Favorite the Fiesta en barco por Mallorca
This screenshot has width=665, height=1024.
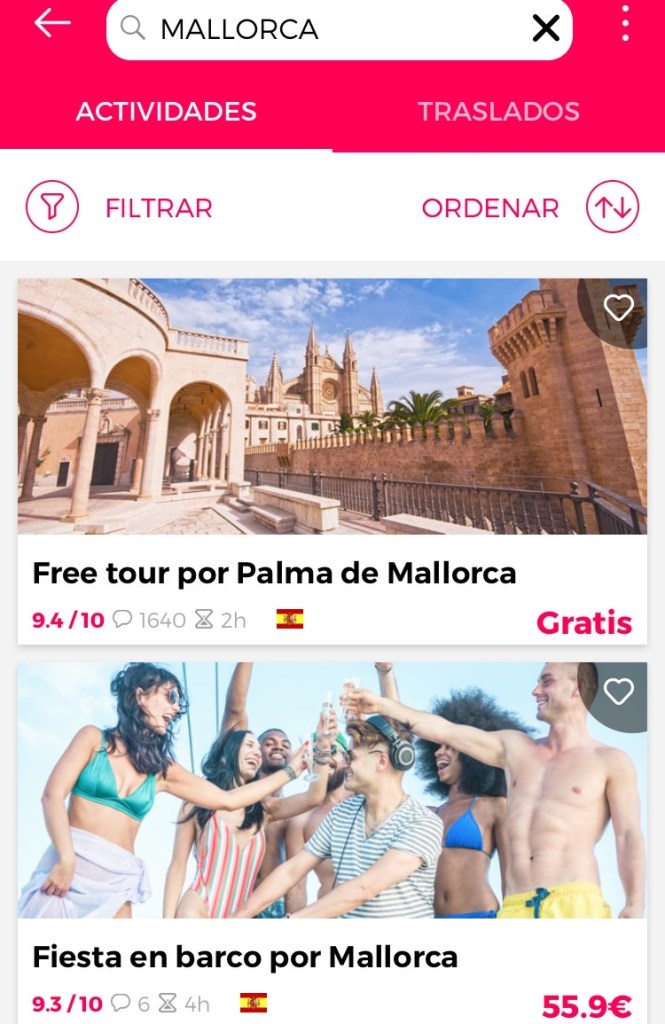pyautogui.click(x=619, y=691)
